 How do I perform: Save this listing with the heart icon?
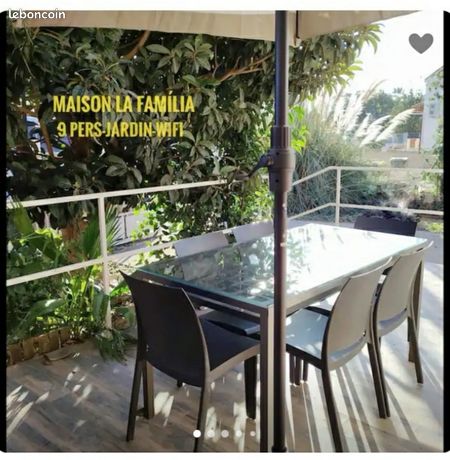tap(421, 43)
